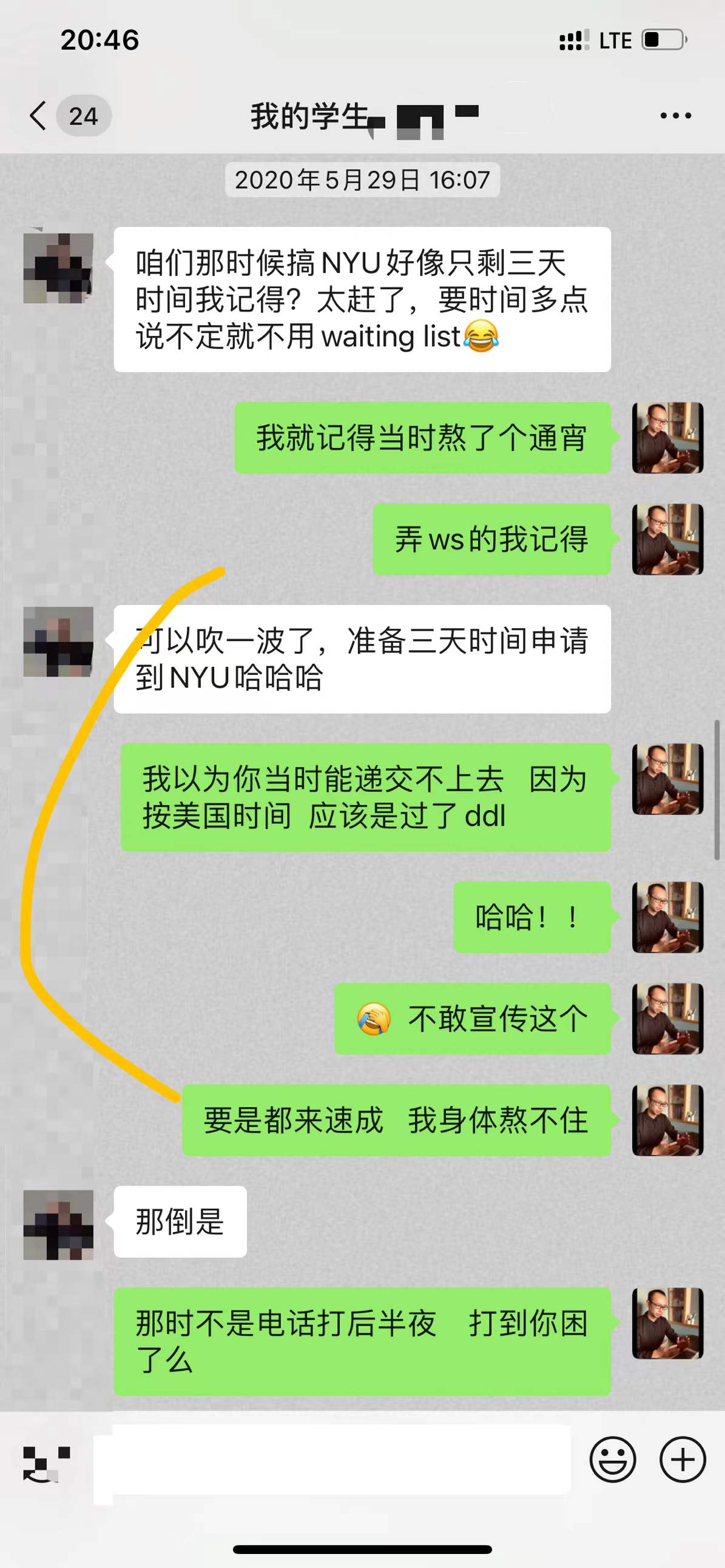
Task: Go back to the chat list
Action: tap(39, 116)
